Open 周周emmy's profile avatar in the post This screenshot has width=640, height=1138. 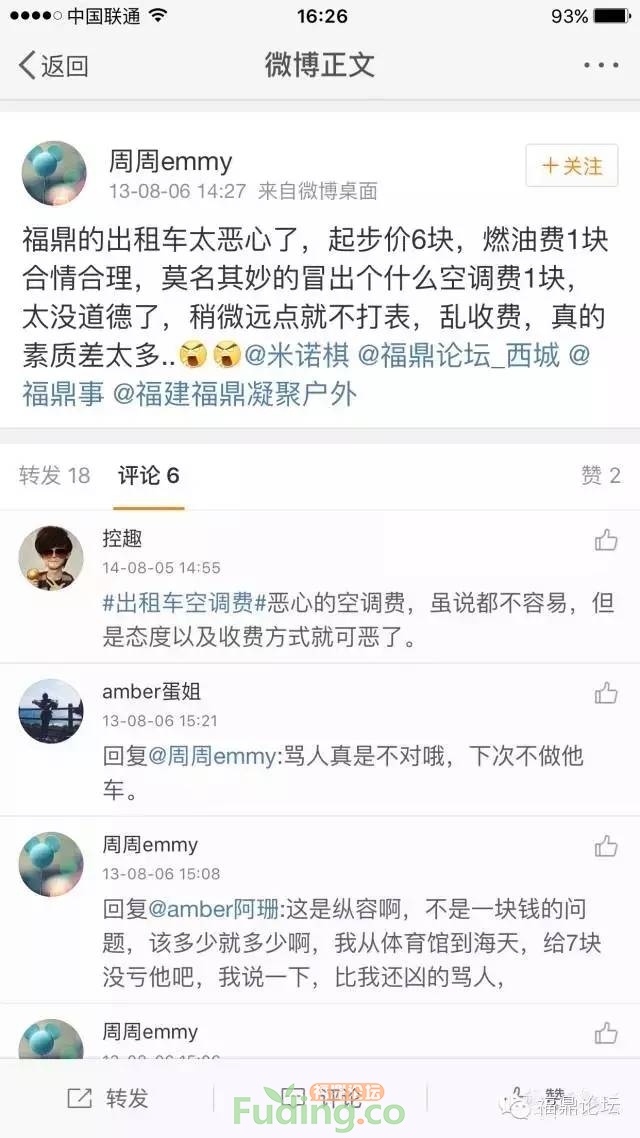point(54,173)
